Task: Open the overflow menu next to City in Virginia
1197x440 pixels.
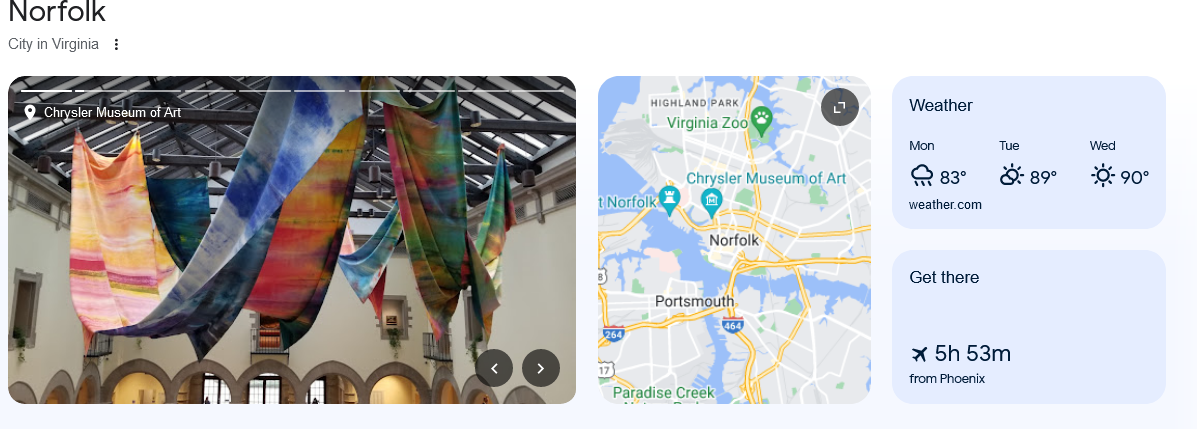Action: point(116,44)
